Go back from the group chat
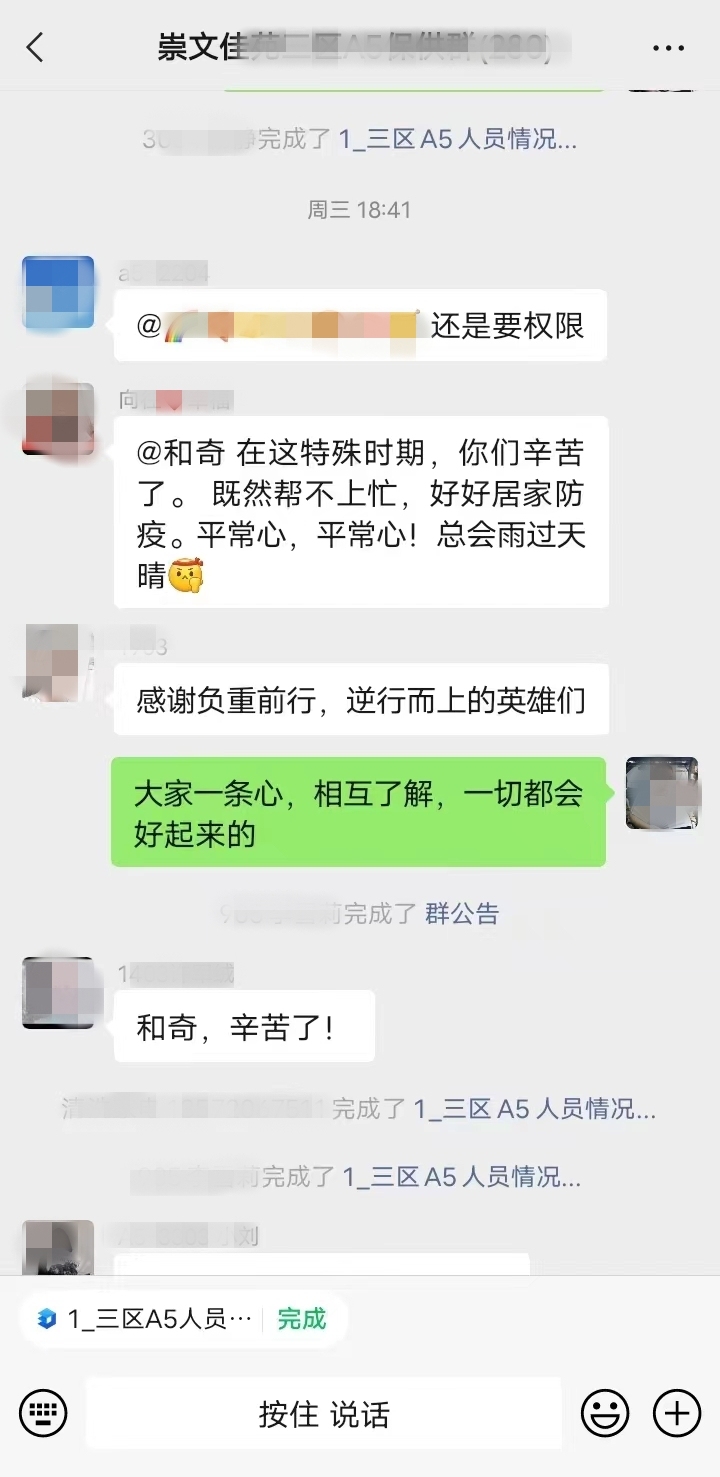 (x=36, y=47)
